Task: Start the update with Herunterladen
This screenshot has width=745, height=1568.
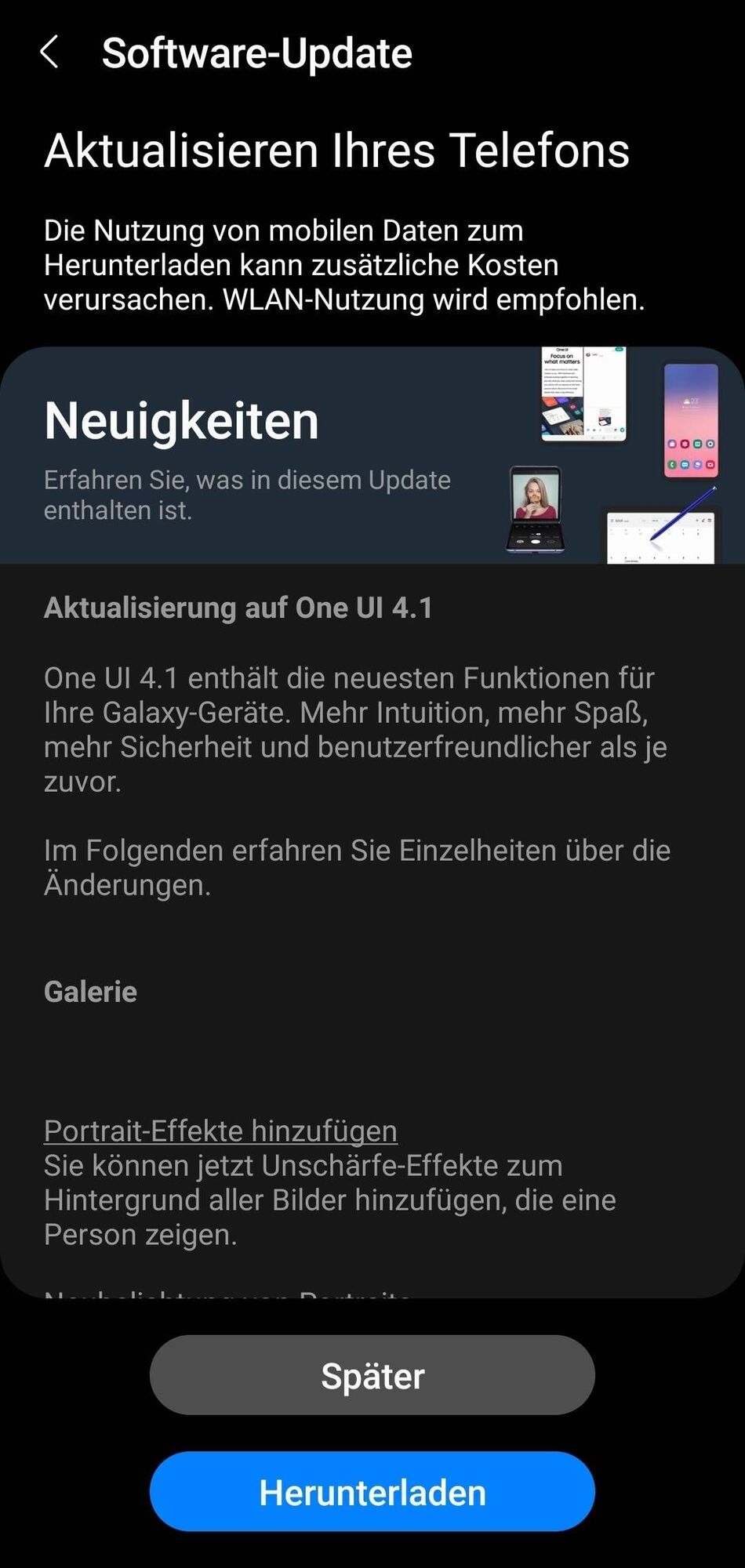Action: click(372, 1492)
